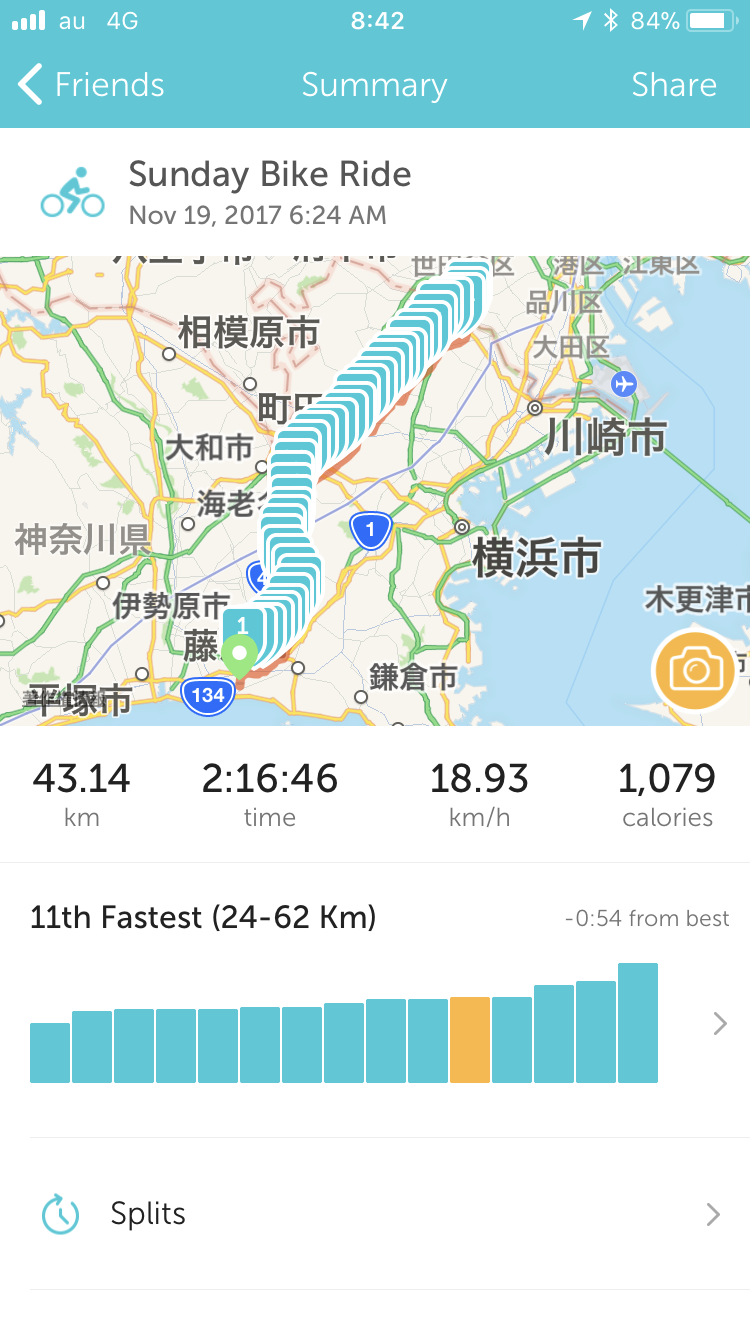Image resolution: width=750 pixels, height=1334 pixels.
Task: Share this bike ride summary
Action: pyautogui.click(x=673, y=85)
